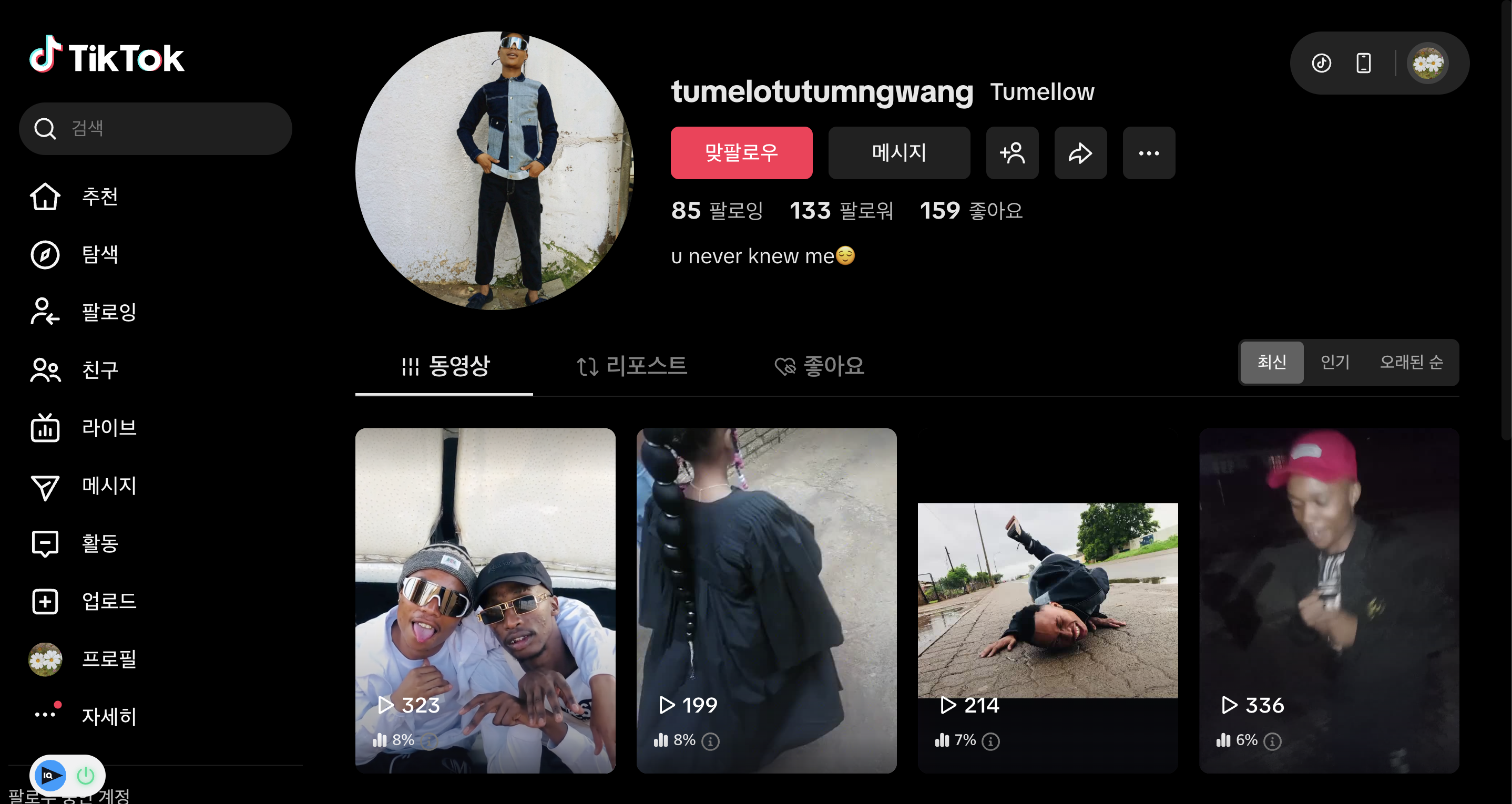The height and width of the screenshot is (804, 1512).
Task: Share this profile via arrow icon
Action: 1080,152
